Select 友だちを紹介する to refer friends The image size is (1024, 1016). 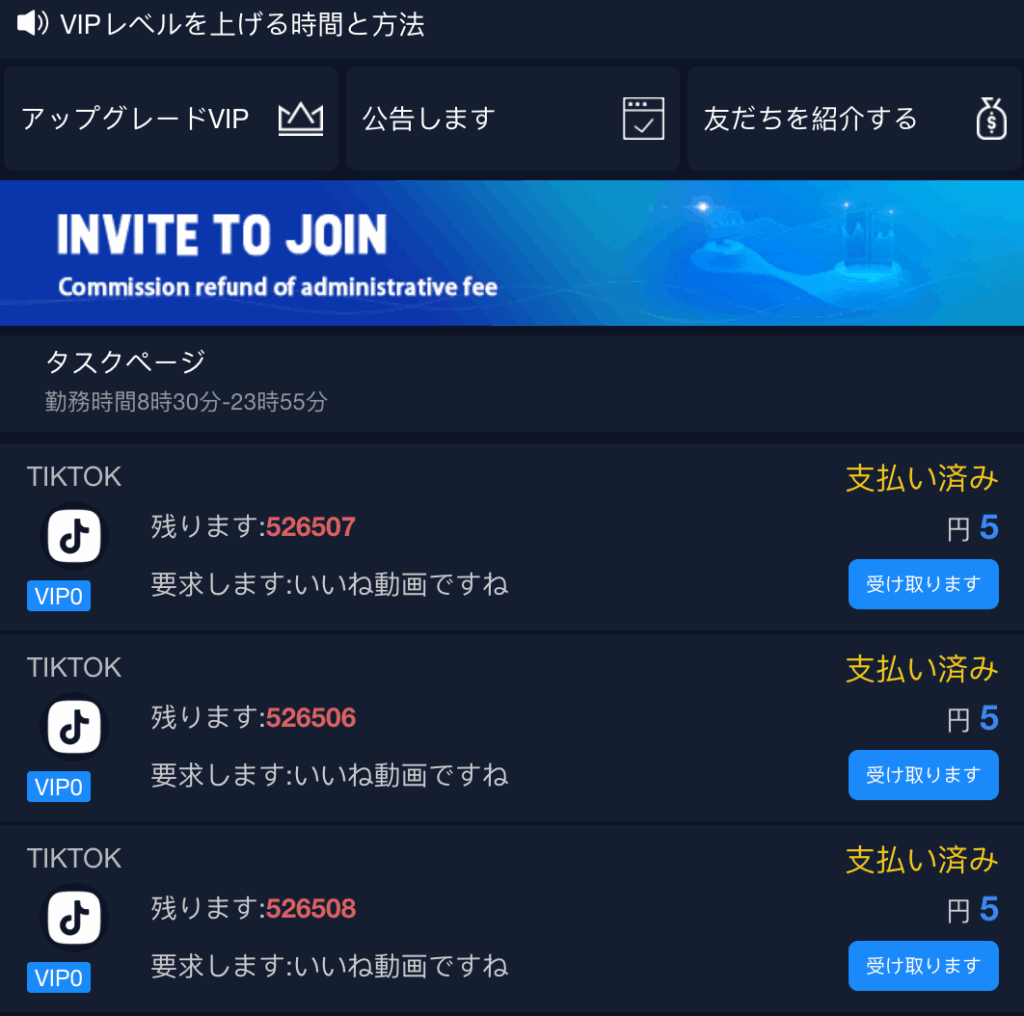click(x=853, y=119)
